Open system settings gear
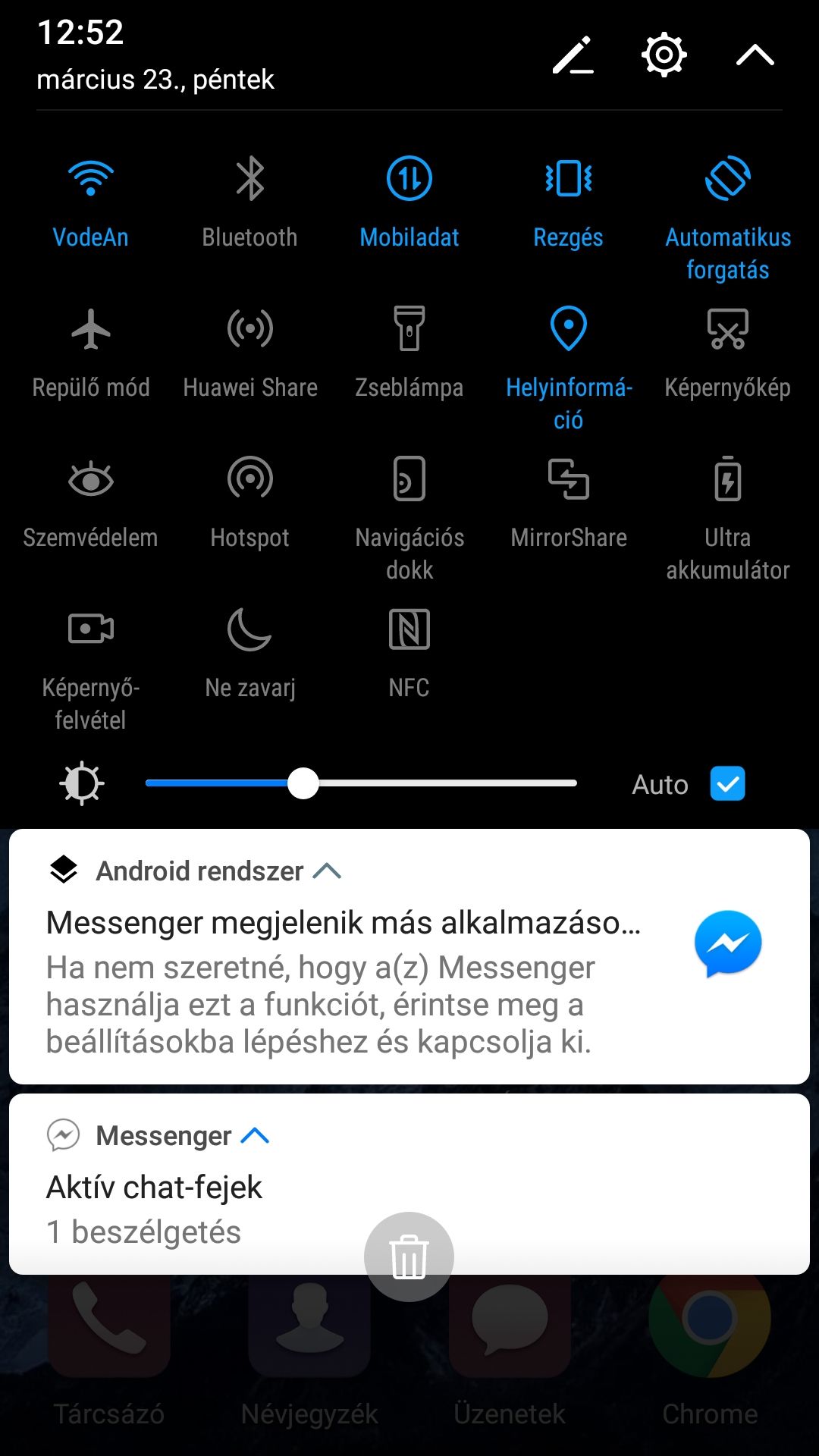The image size is (819, 1456). click(x=664, y=55)
